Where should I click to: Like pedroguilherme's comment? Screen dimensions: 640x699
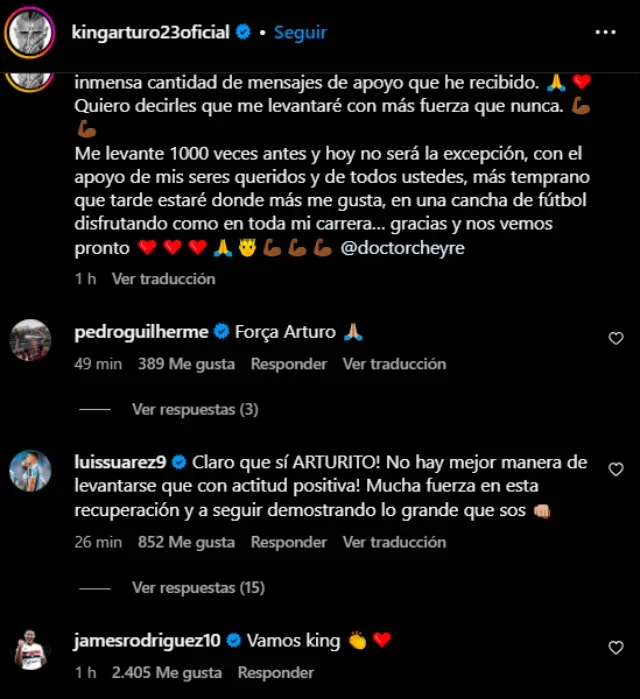pyautogui.click(x=616, y=339)
